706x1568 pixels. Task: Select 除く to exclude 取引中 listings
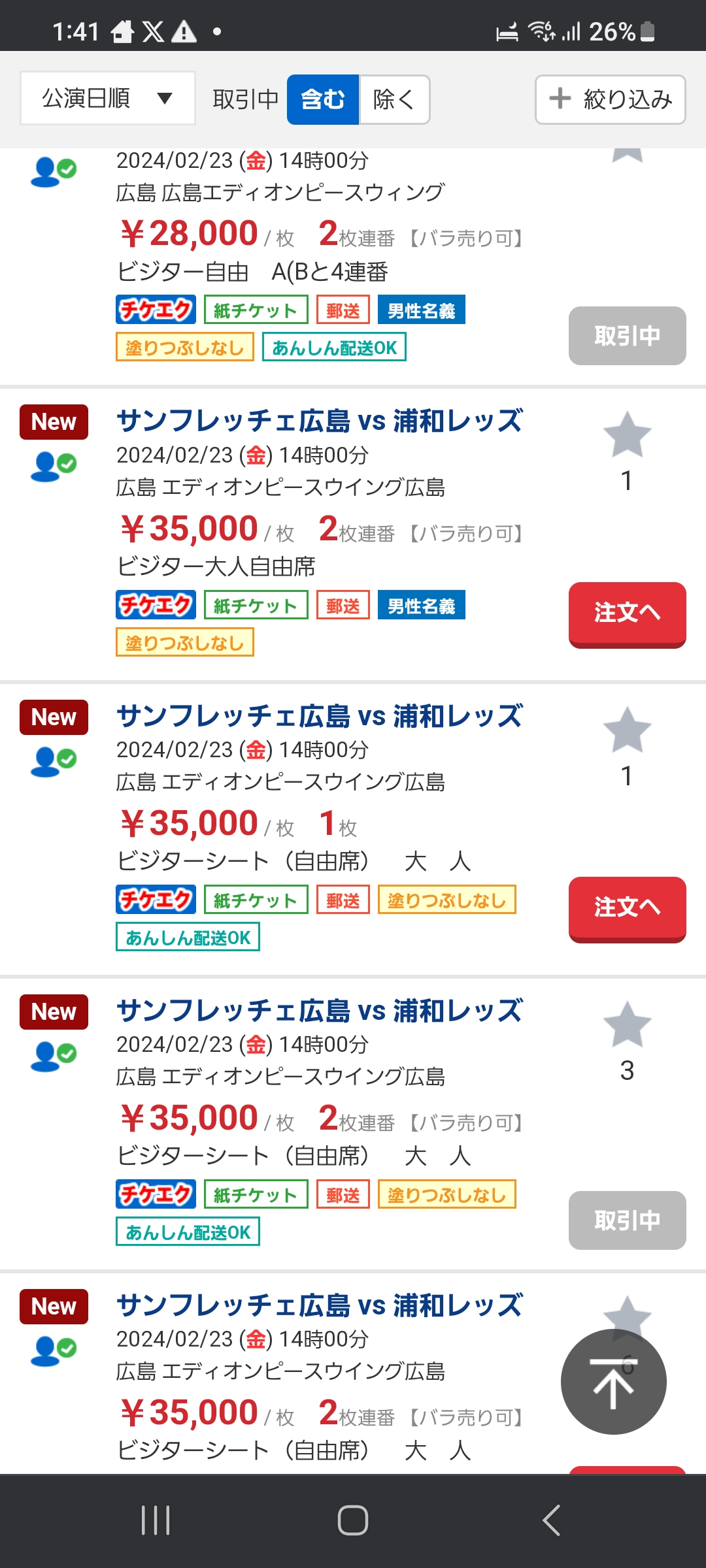coord(394,99)
